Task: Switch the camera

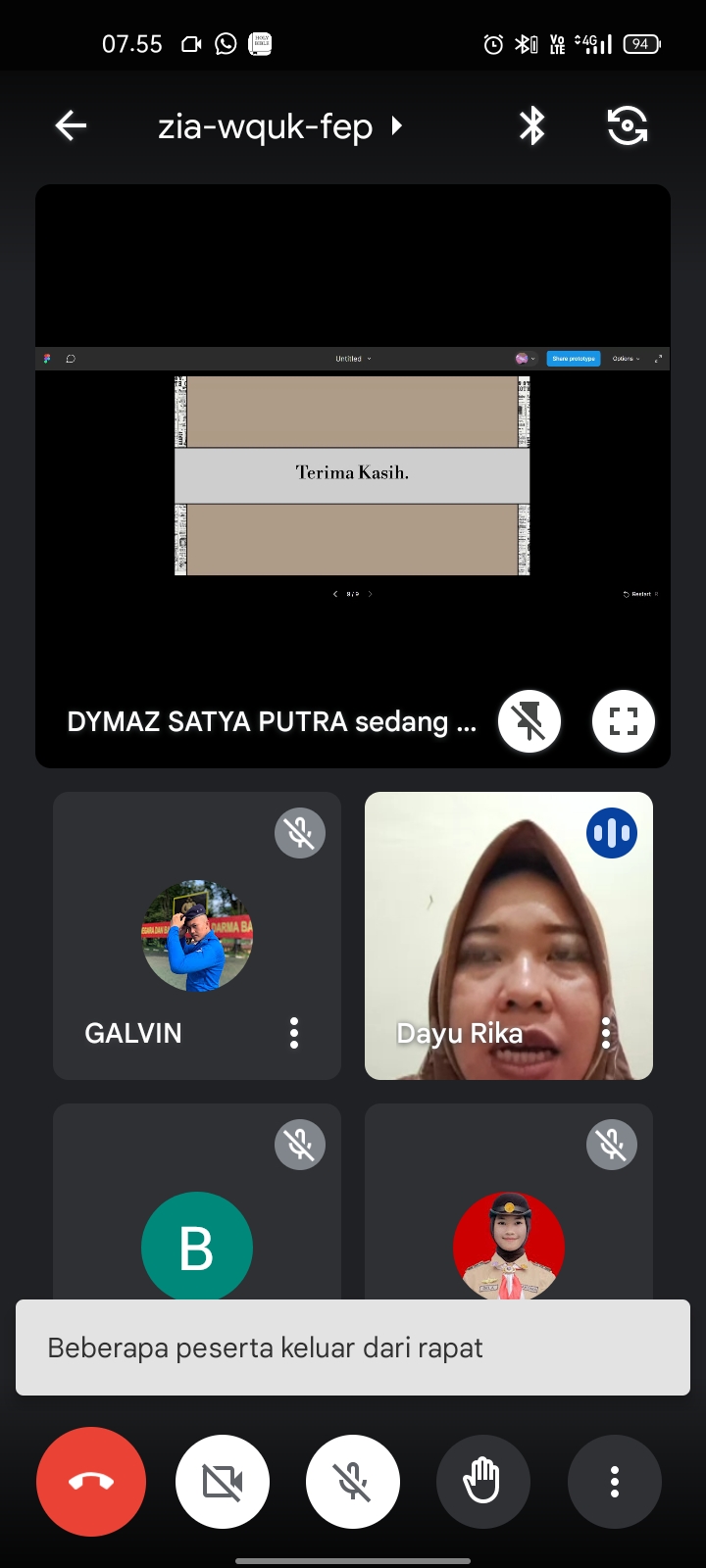Action: pyautogui.click(x=627, y=125)
